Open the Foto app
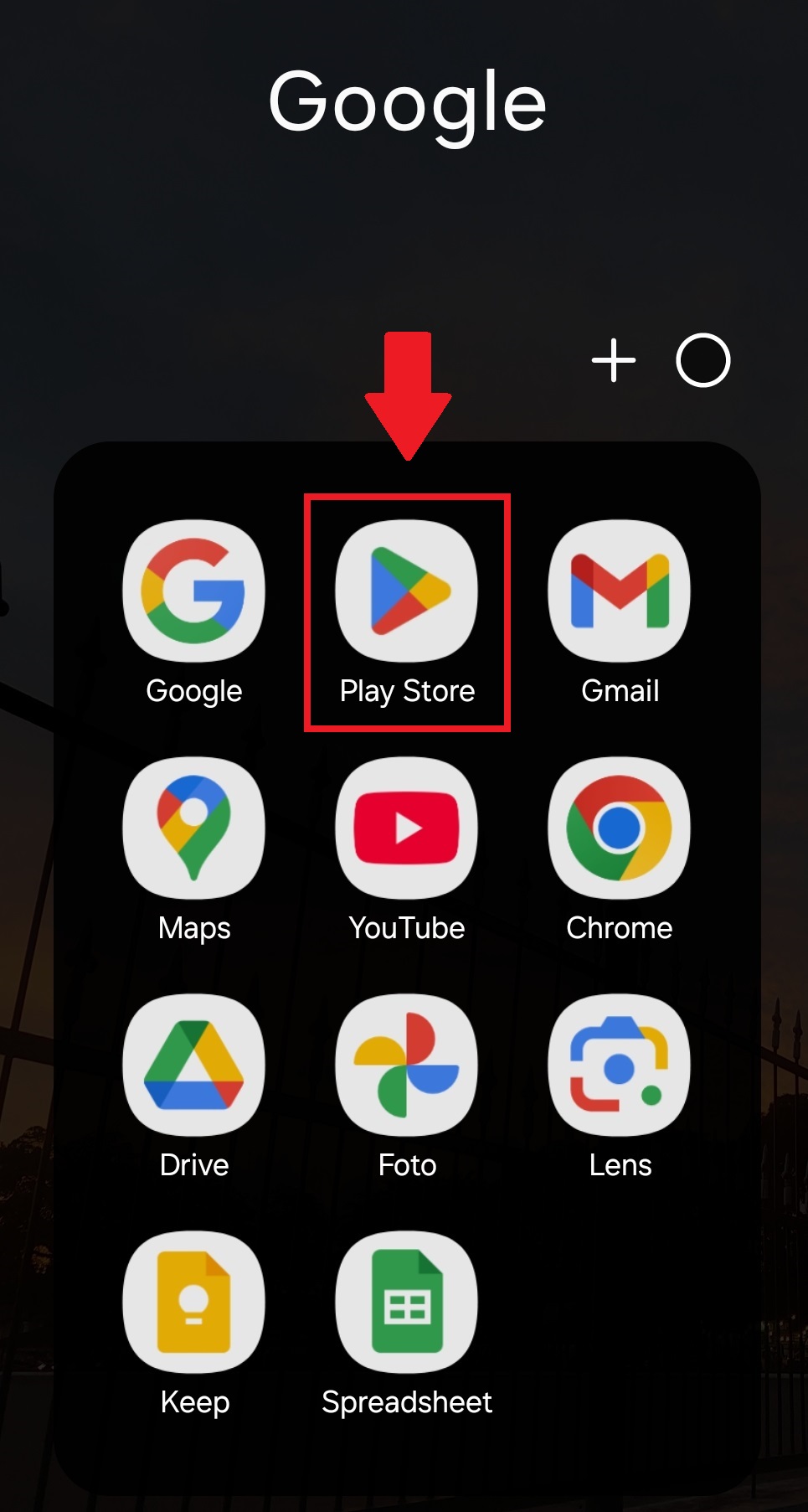The width and height of the screenshot is (808, 1512). pyautogui.click(x=407, y=1066)
